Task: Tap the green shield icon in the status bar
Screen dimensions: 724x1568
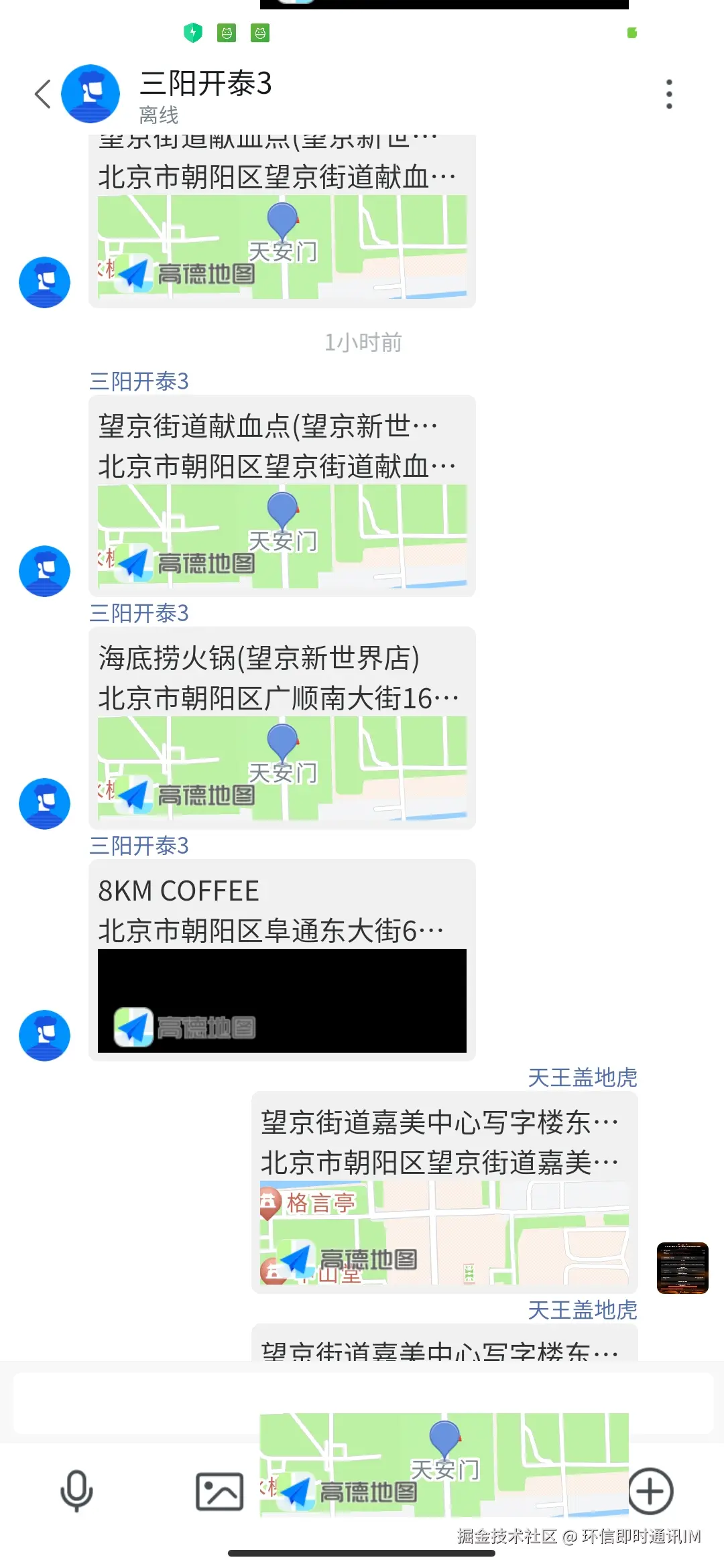Action: point(192,33)
